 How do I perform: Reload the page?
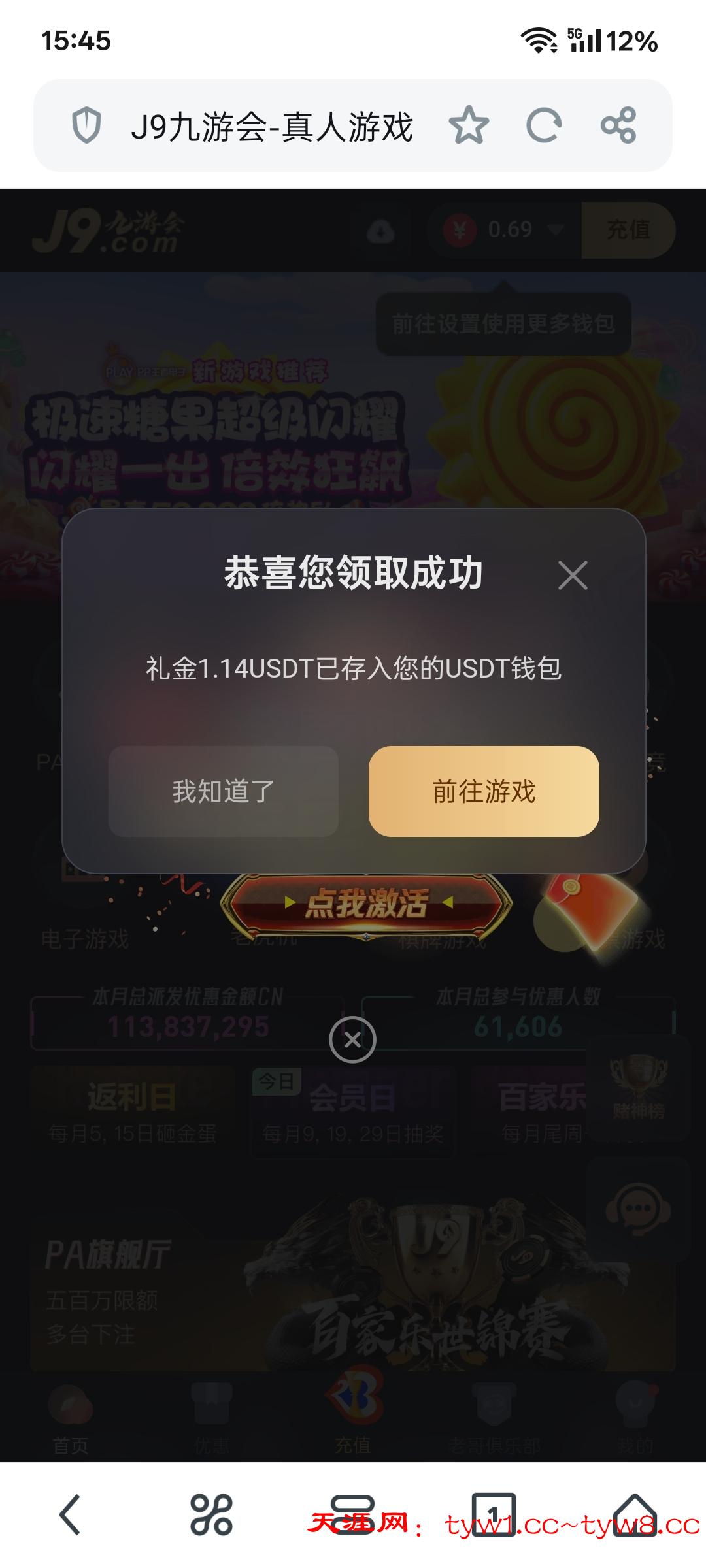543,125
